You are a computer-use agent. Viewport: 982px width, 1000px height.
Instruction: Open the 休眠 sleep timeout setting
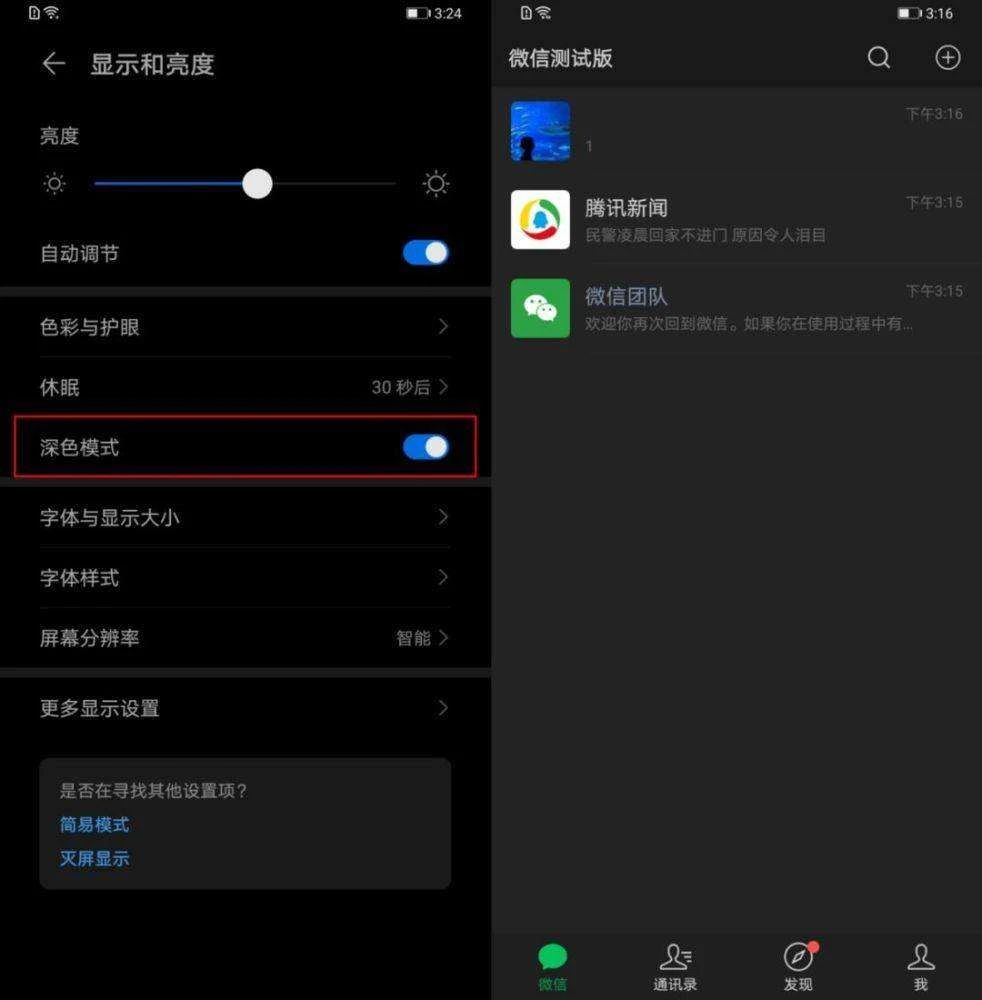(x=245, y=387)
